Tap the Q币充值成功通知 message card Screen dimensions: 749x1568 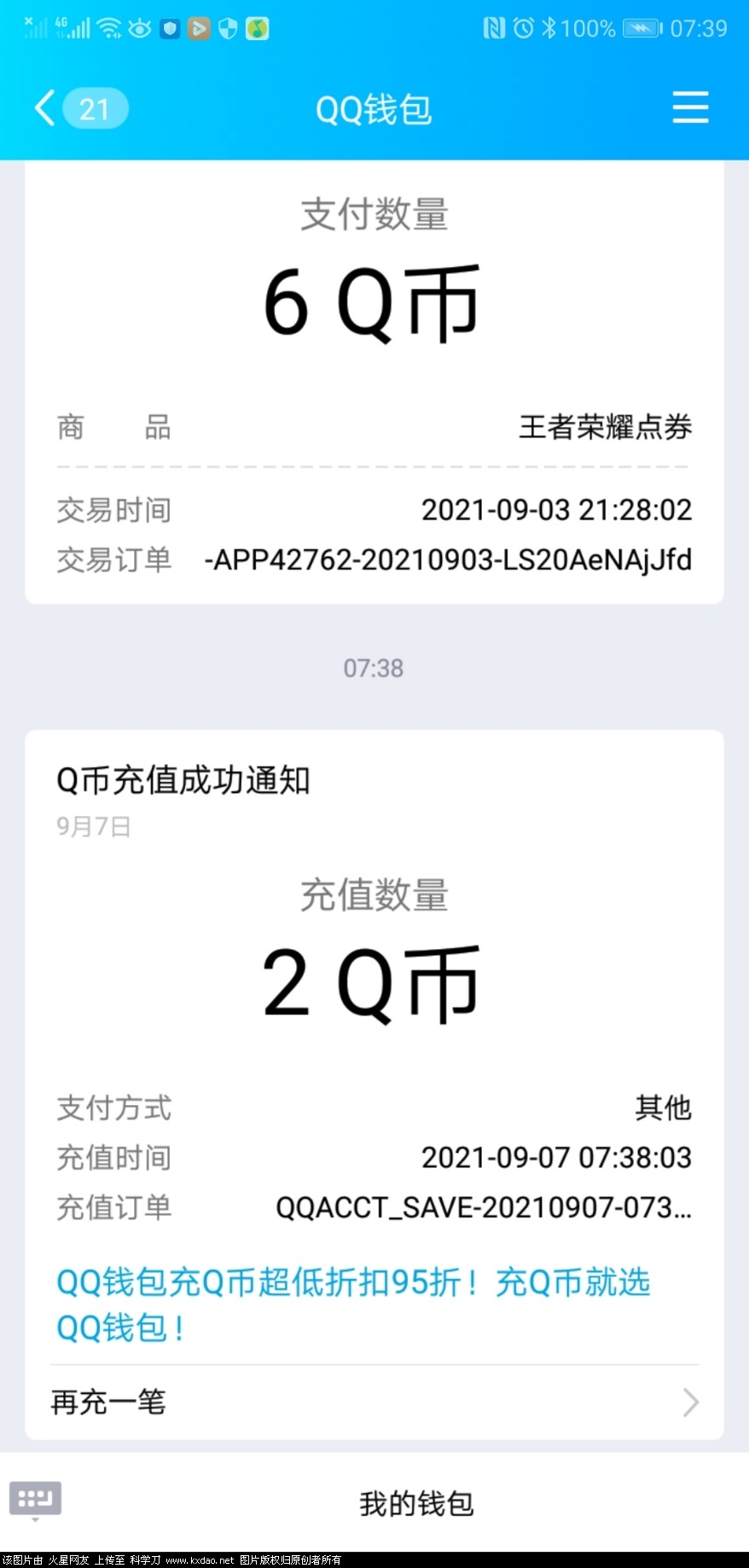[374, 981]
